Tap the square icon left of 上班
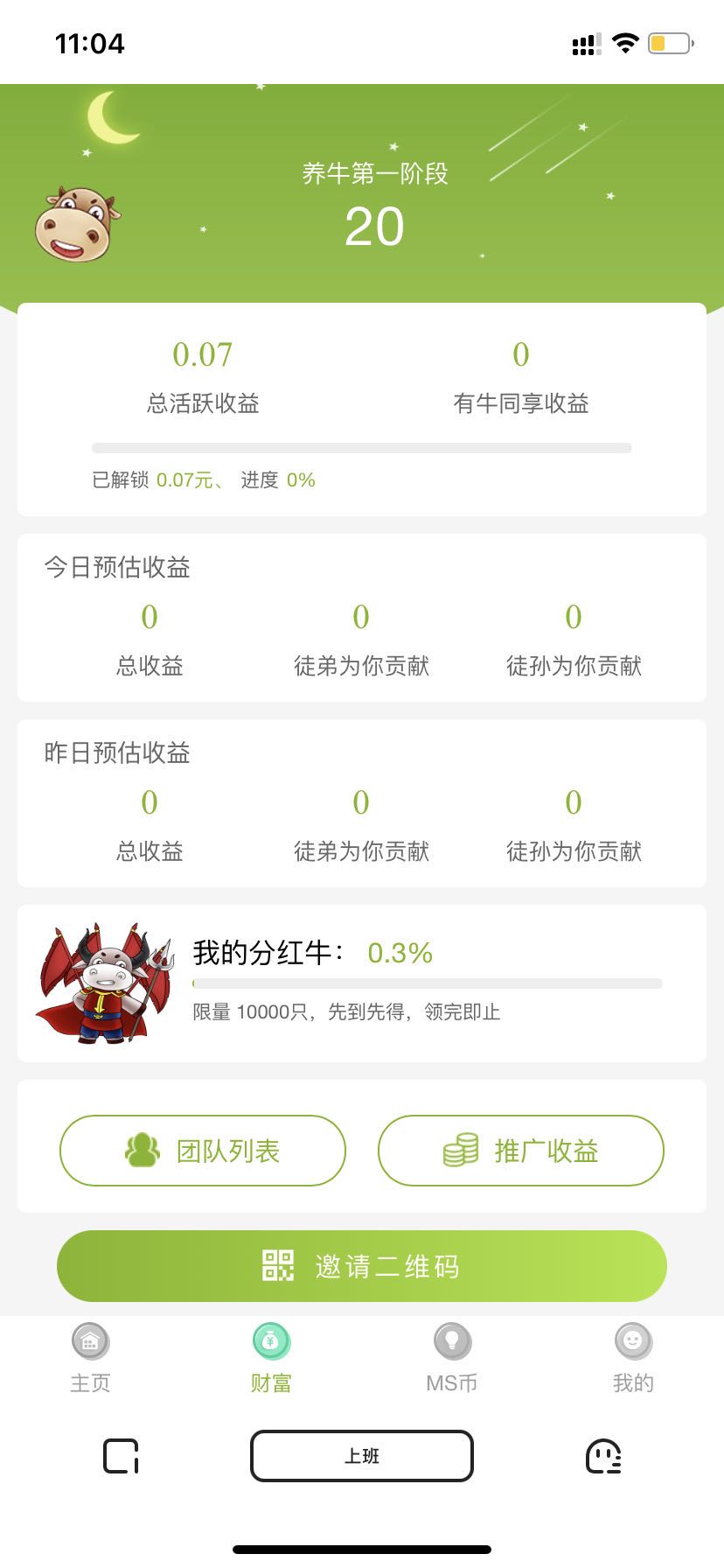 122,1456
